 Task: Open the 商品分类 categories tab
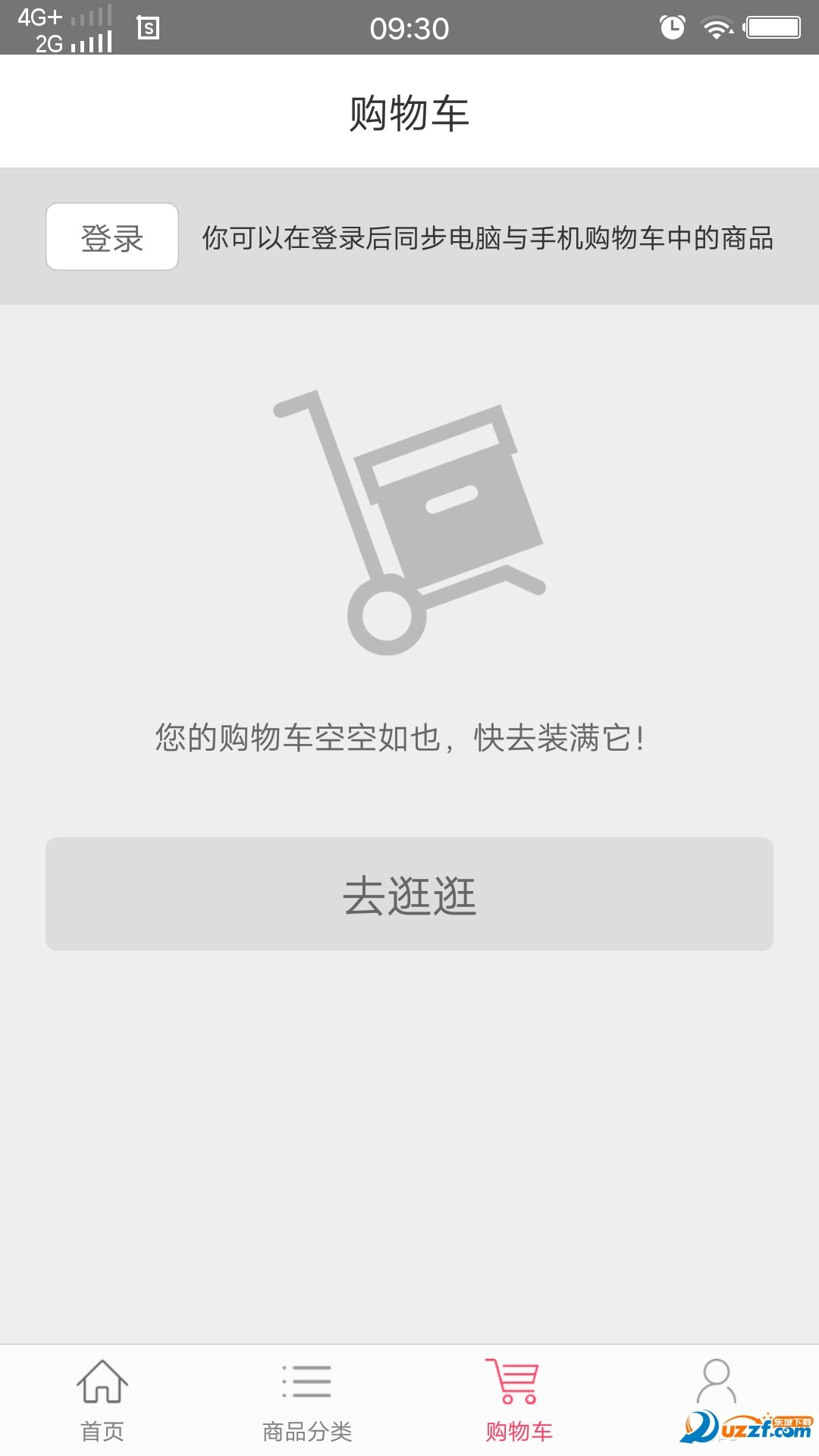pos(307,1400)
